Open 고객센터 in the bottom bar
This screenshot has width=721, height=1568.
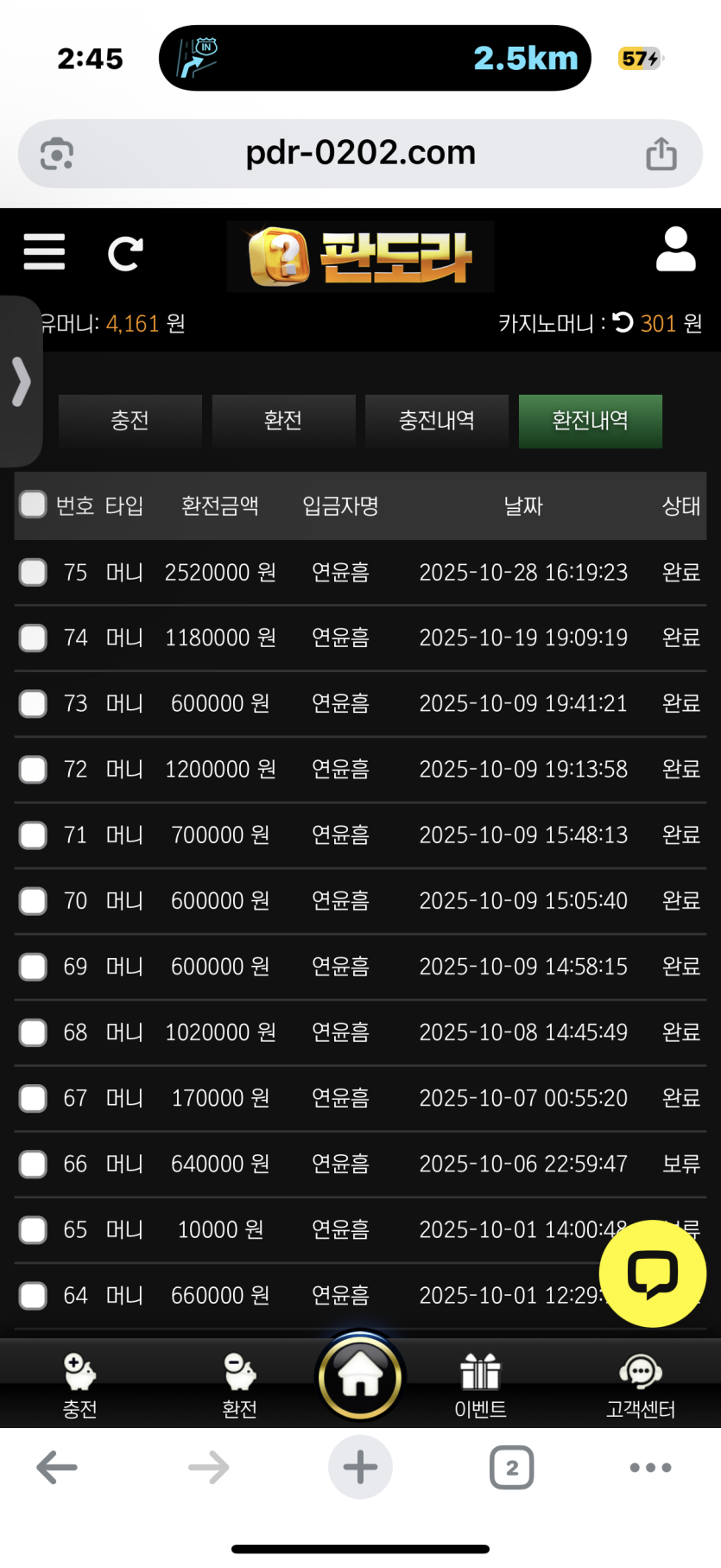(x=640, y=1385)
